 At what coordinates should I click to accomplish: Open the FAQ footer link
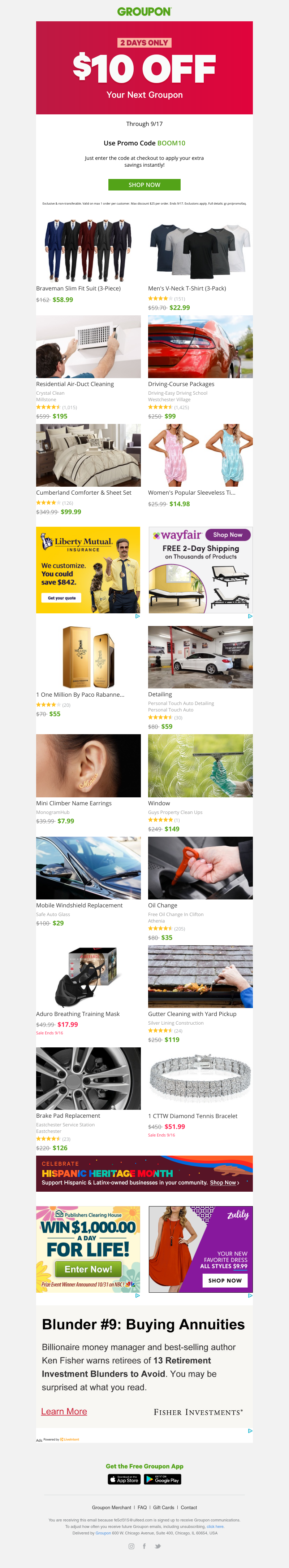[x=142, y=1508]
